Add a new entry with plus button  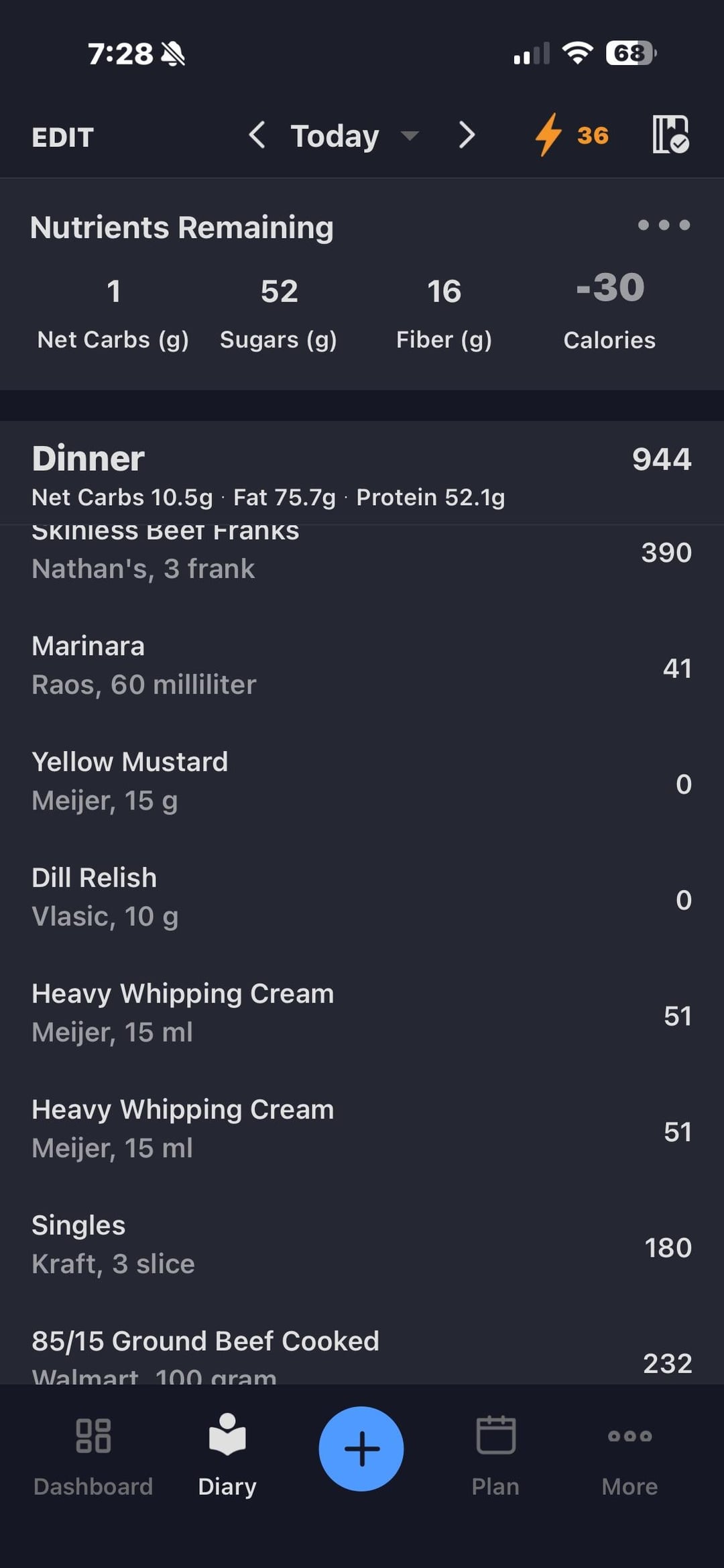point(361,1449)
